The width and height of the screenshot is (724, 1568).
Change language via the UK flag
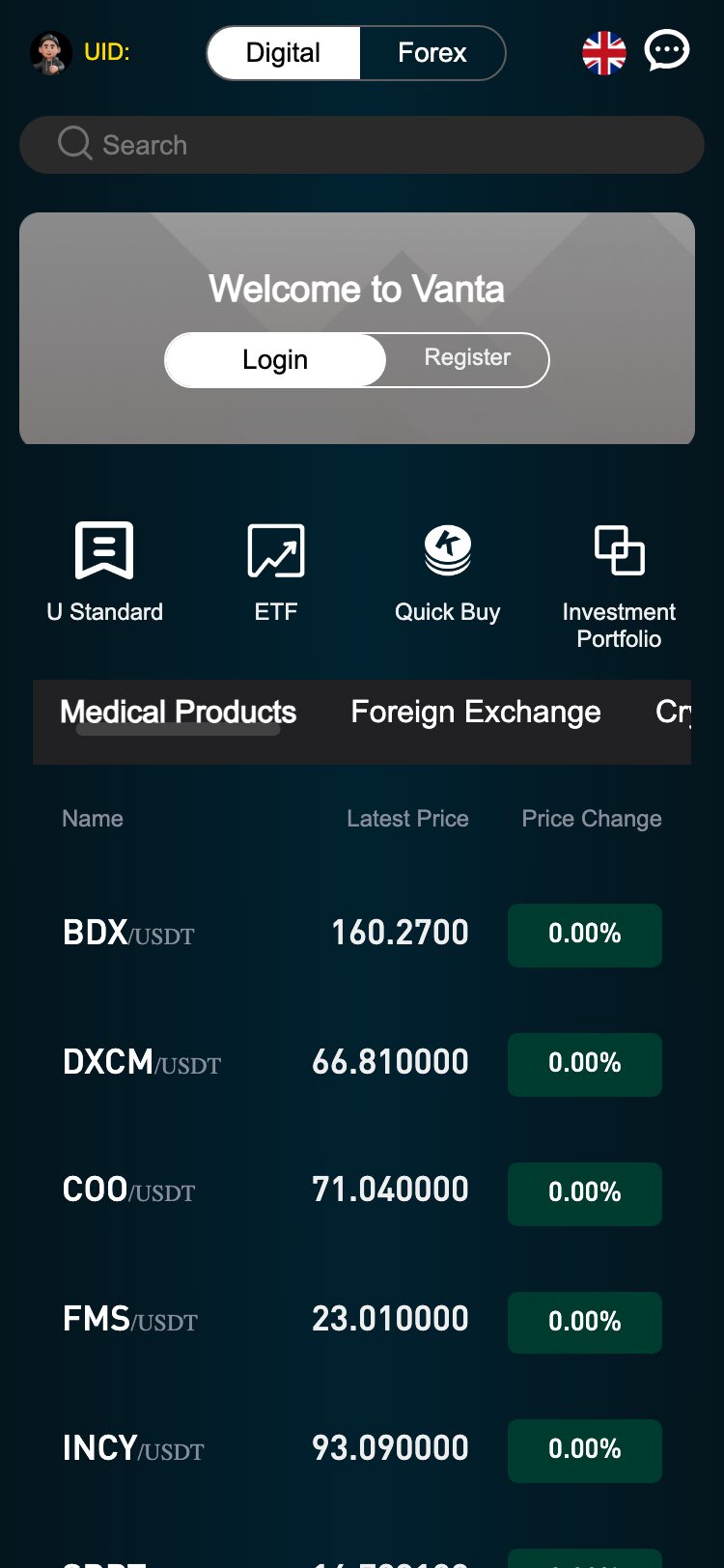click(x=604, y=53)
